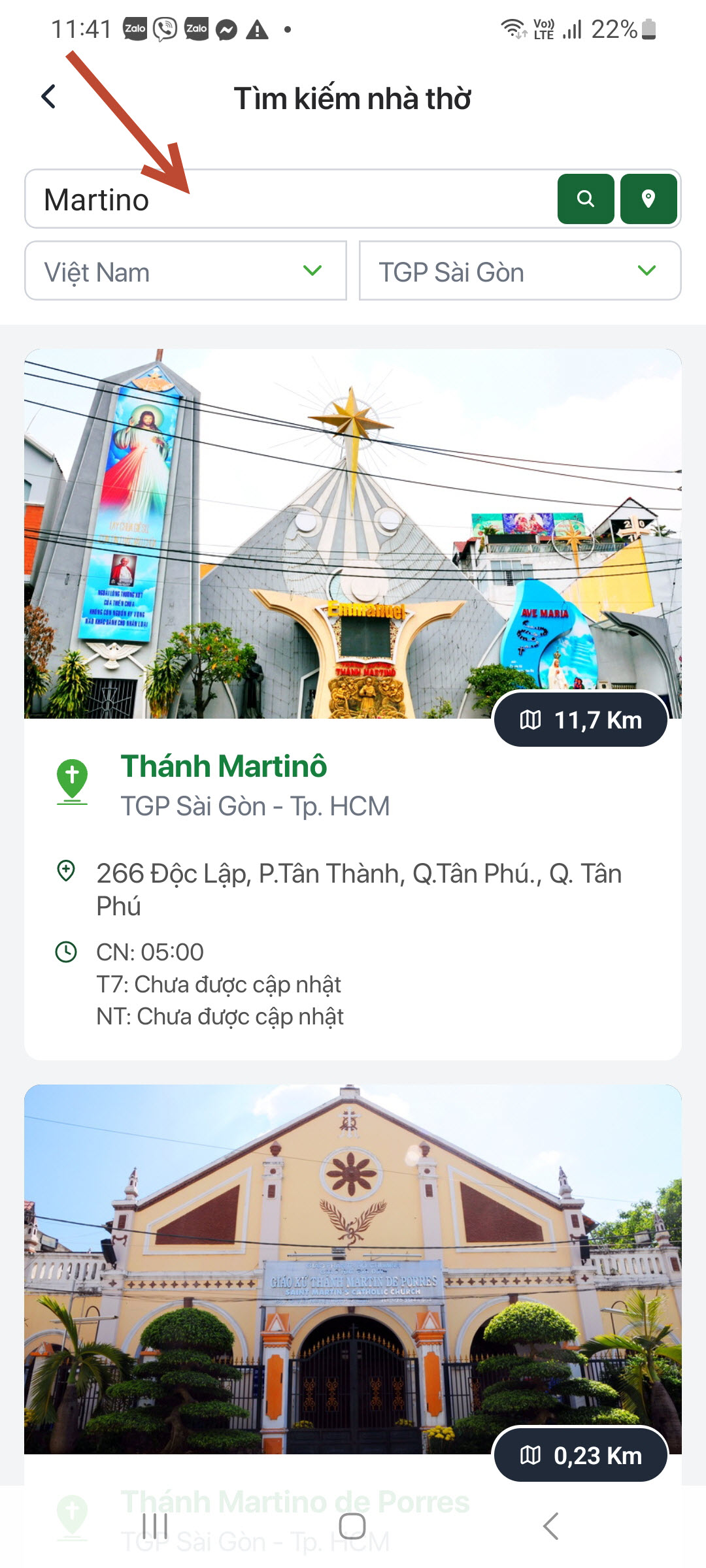Click the 11,7 Km distance badge
The image size is (706, 1568).
point(579,720)
